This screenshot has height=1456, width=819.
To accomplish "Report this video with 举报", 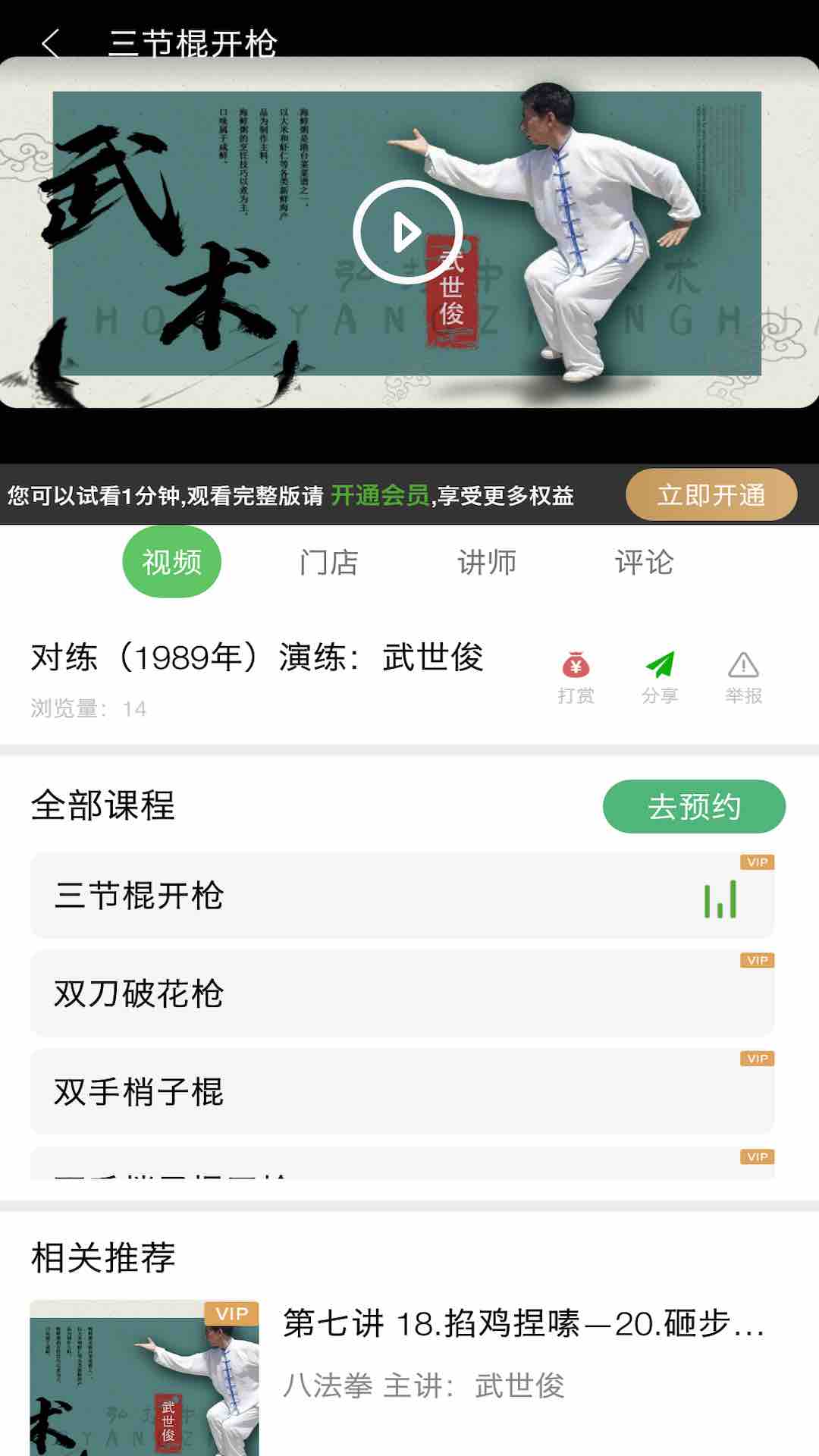I will 743,676.
